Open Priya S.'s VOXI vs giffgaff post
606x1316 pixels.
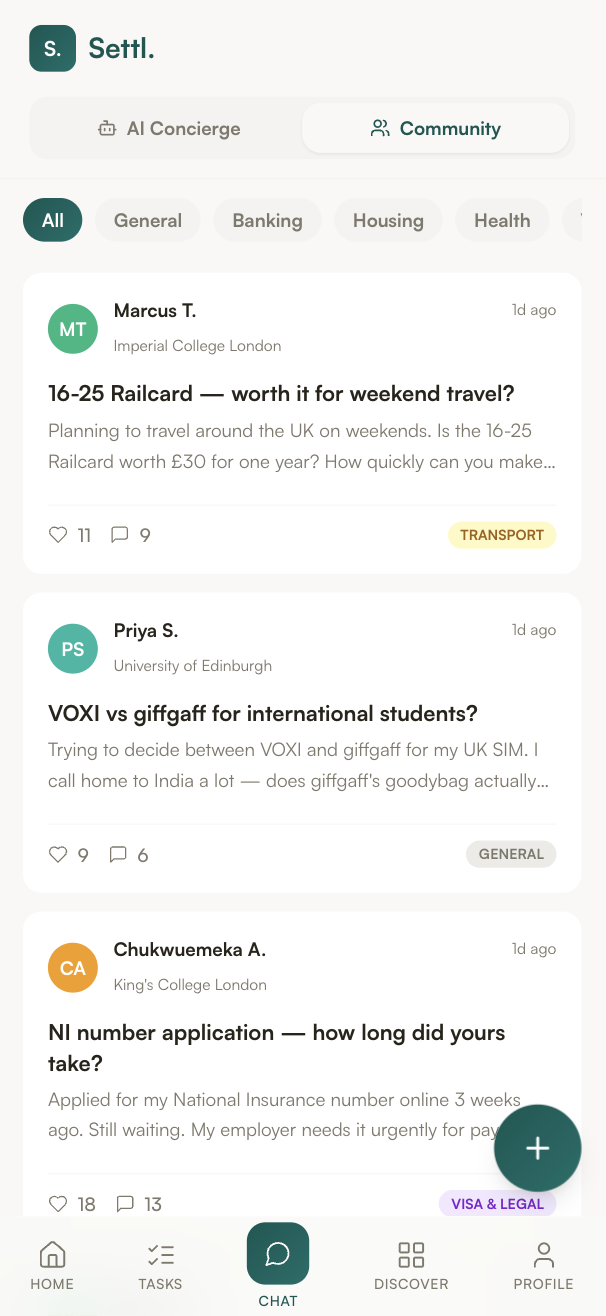pyautogui.click(x=263, y=714)
